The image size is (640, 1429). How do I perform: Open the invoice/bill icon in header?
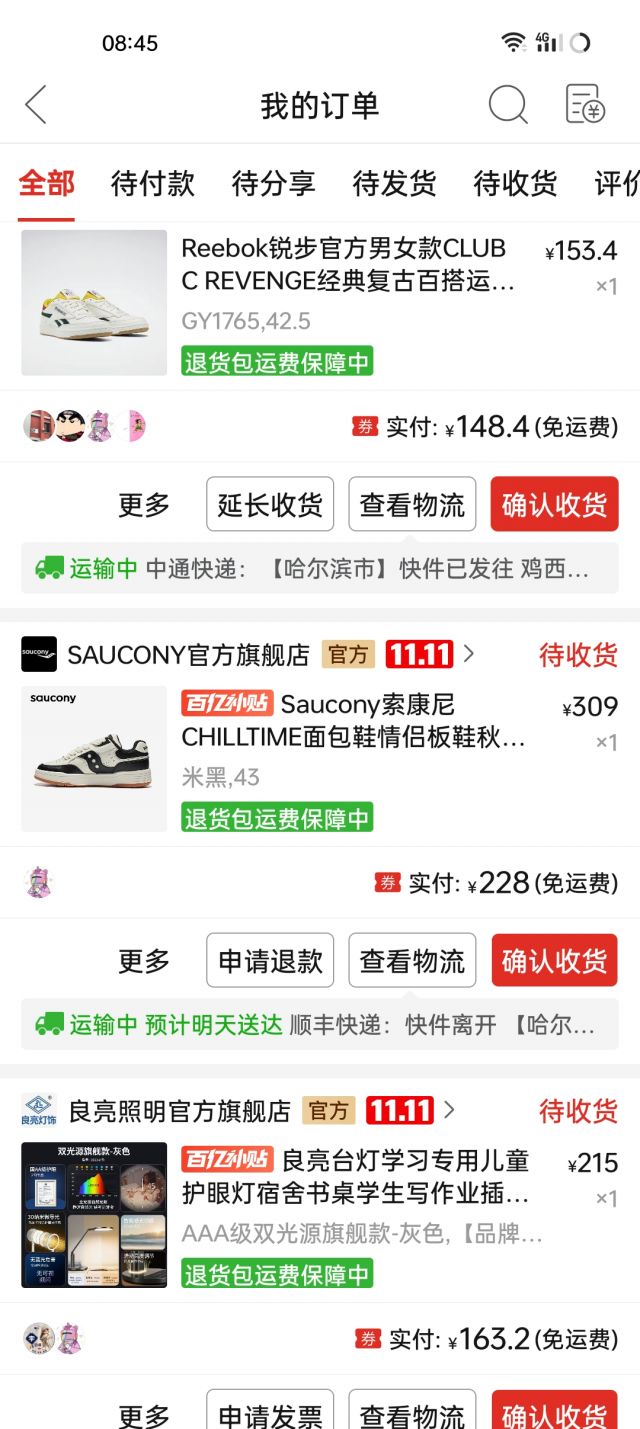[585, 104]
